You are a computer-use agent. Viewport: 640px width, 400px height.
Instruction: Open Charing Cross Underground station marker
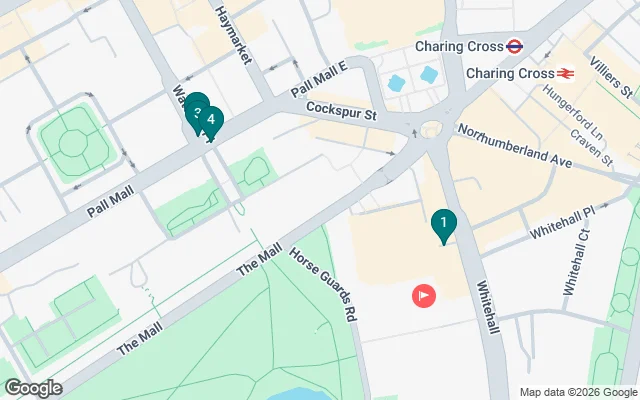pos(515,45)
